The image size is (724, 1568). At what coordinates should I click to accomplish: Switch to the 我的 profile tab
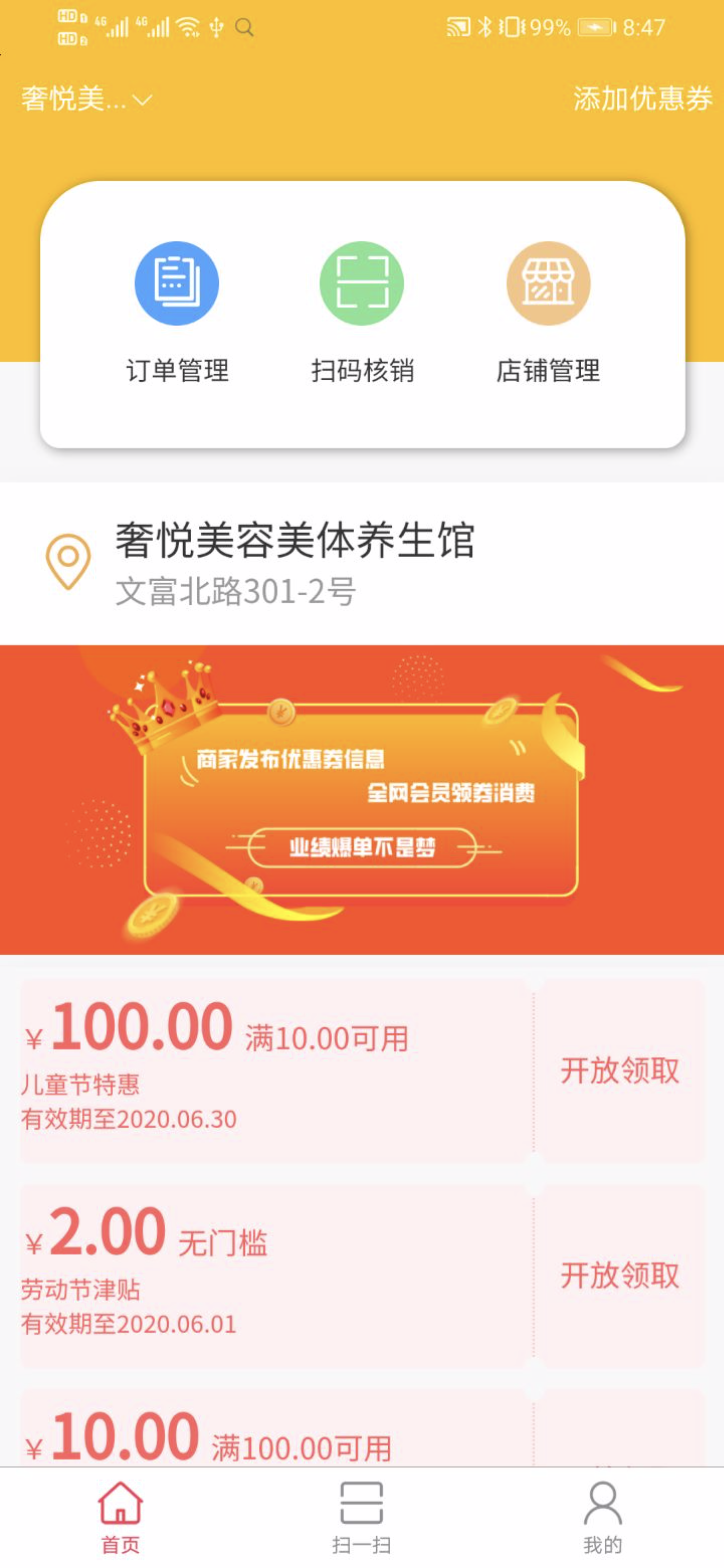pos(602,1518)
